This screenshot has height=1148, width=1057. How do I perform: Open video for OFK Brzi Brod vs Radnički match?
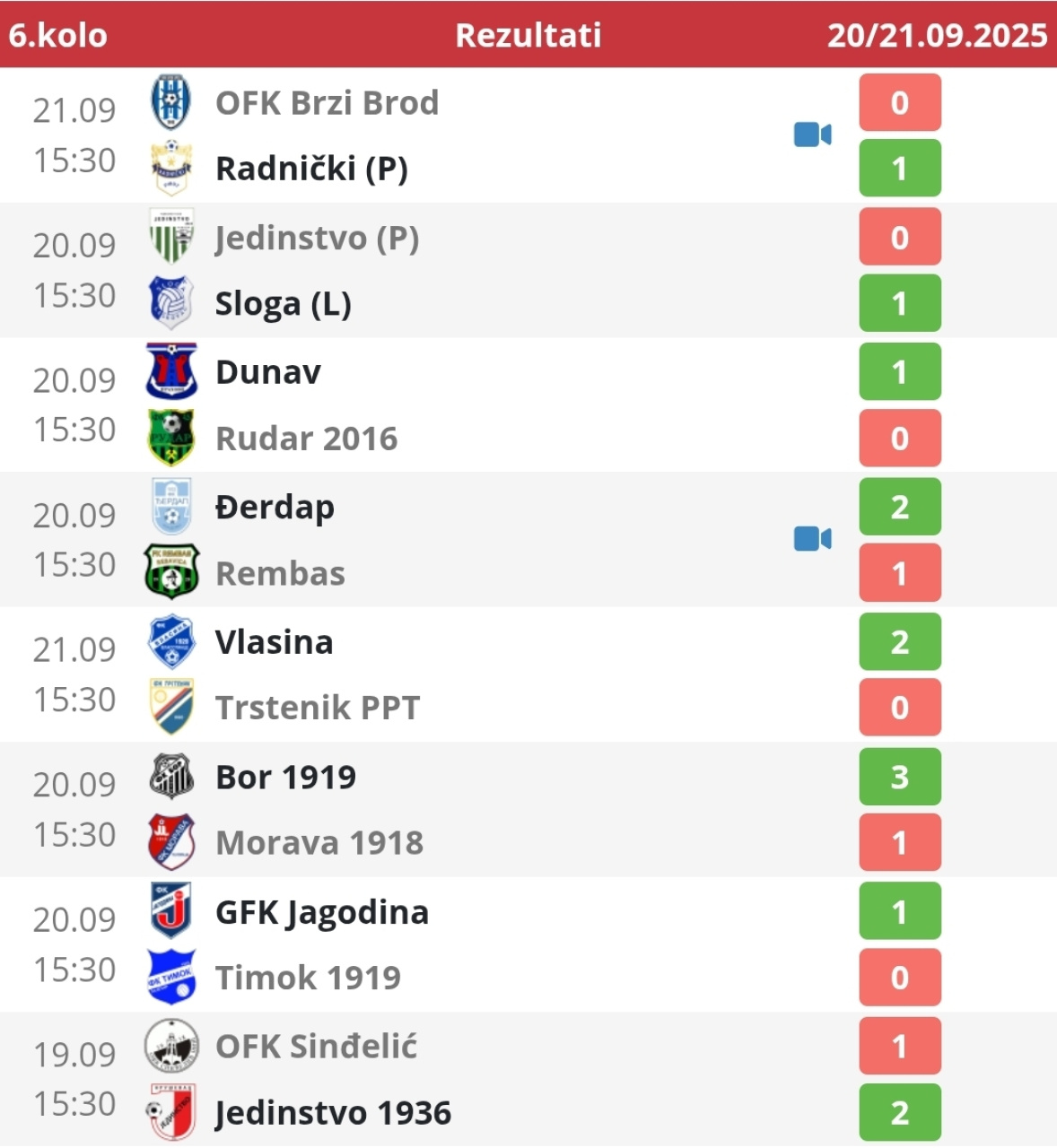click(812, 135)
